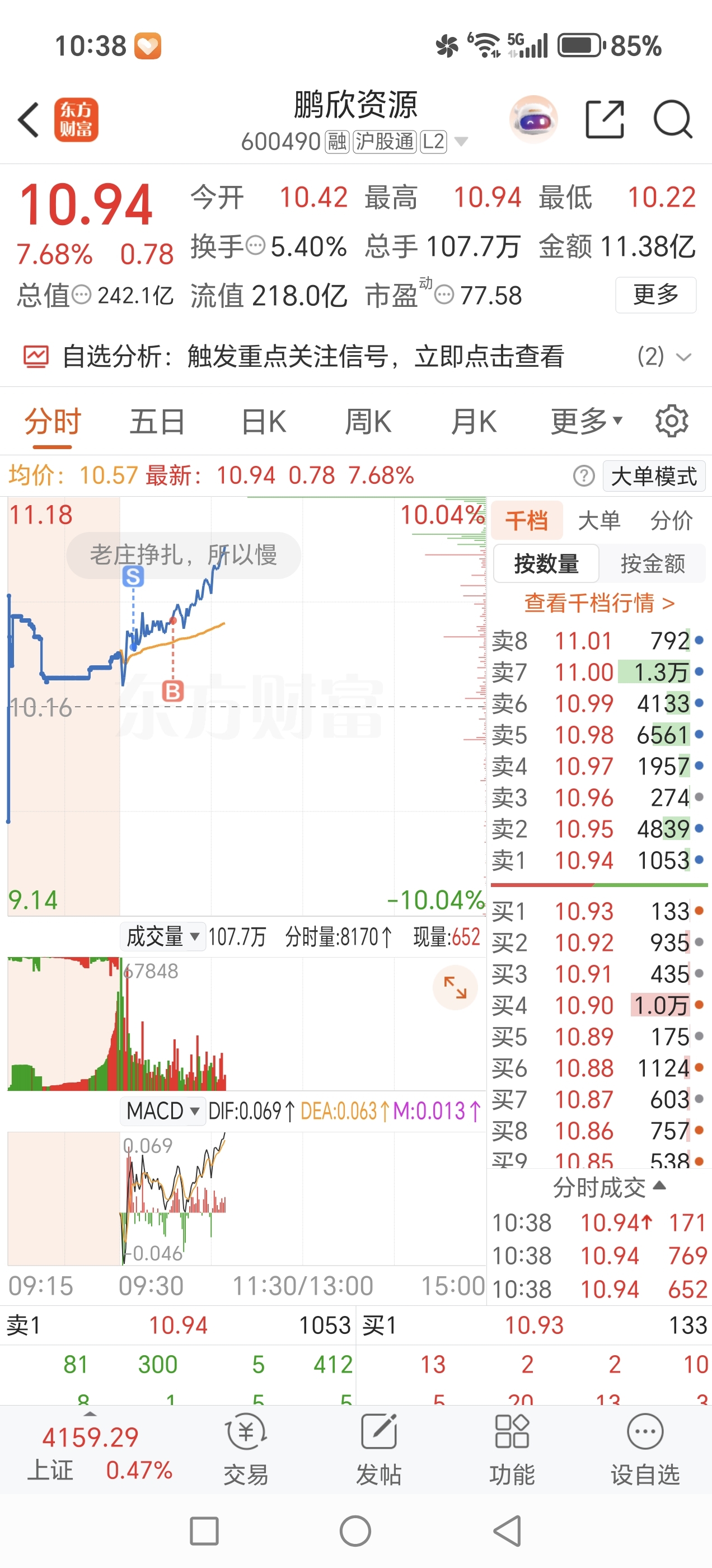Switch to the 大单 order tab
The width and height of the screenshot is (712, 1568).
[599, 520]
